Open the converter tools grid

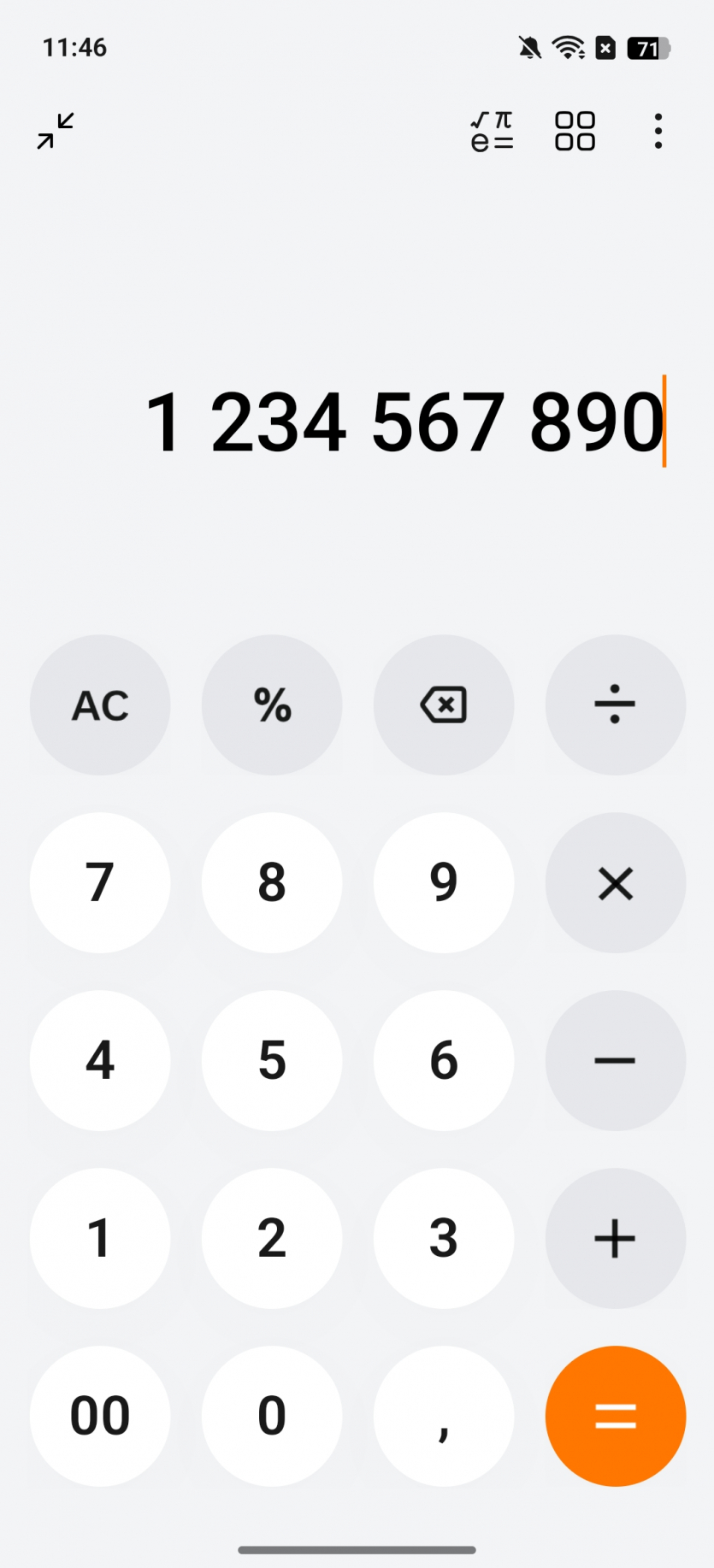coord(575,131)
